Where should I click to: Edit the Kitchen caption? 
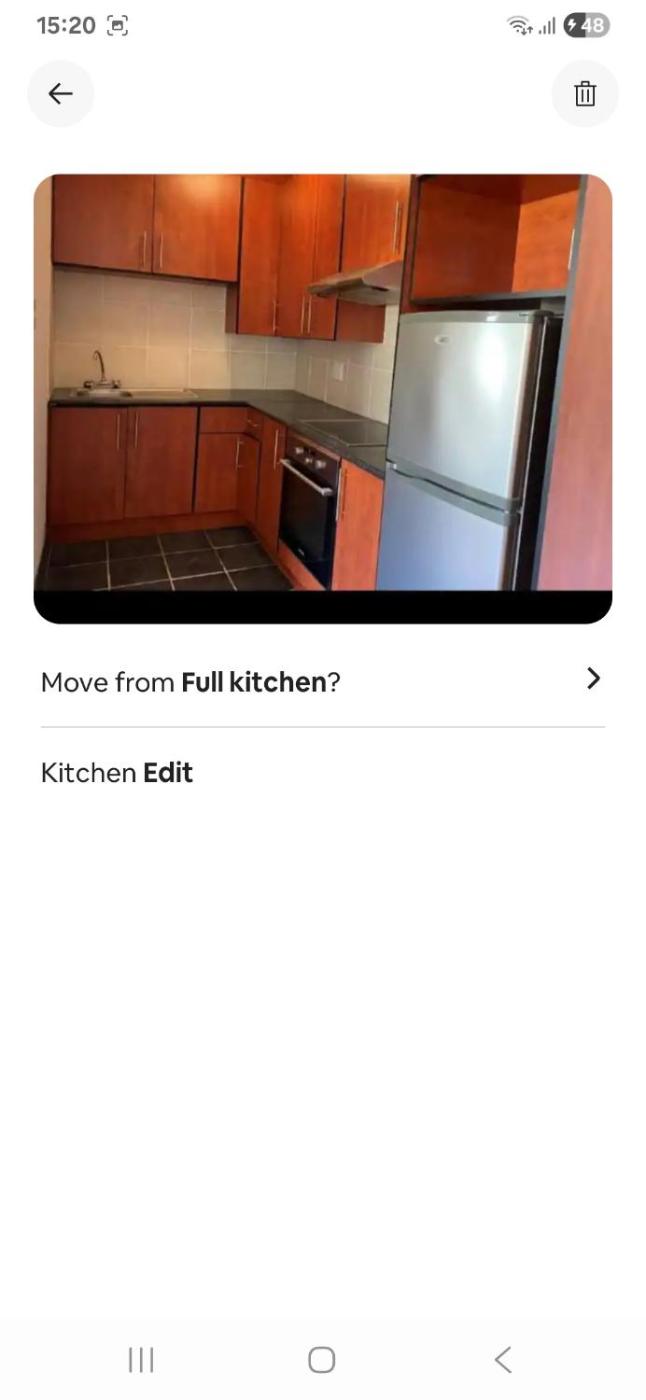pyautogui.click(x=167, y=773)
